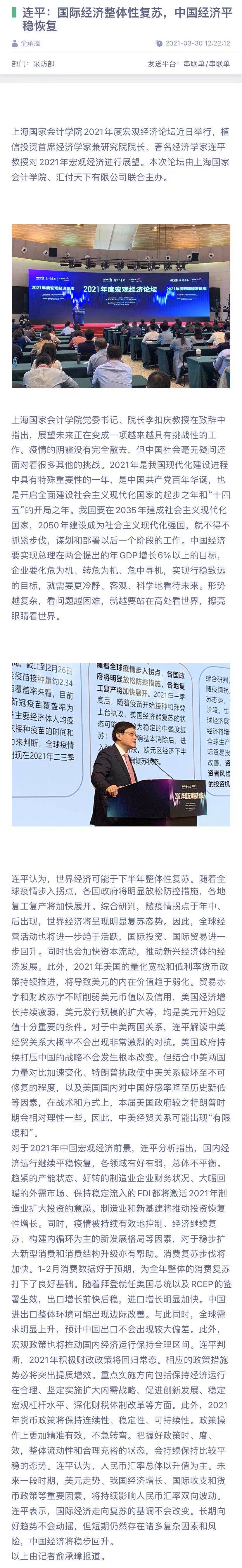Open the forum hall photo

[x=121, y=305]
